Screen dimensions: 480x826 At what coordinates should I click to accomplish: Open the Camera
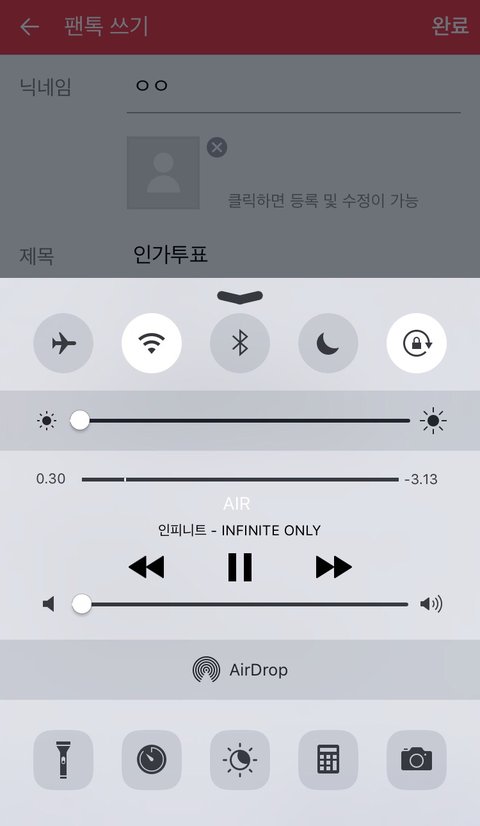pos(417,760)
